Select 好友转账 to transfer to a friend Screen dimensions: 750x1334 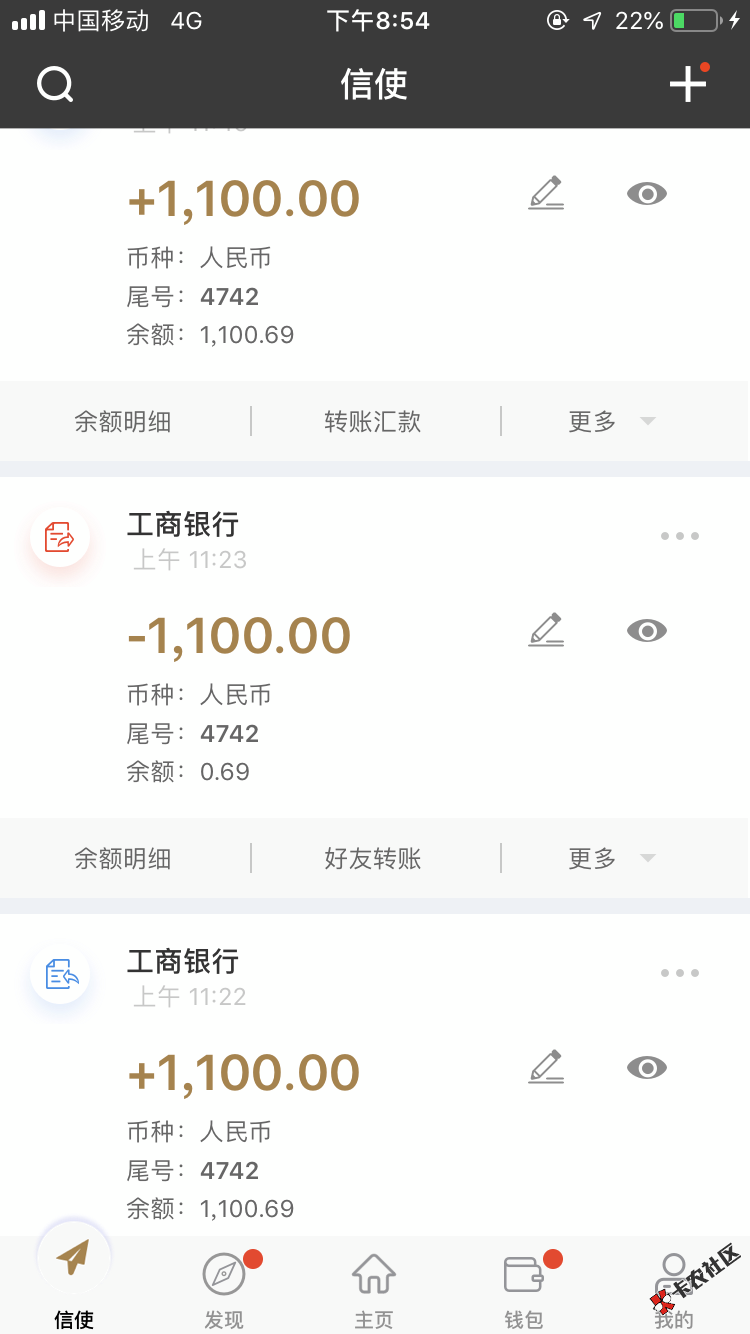373,859
